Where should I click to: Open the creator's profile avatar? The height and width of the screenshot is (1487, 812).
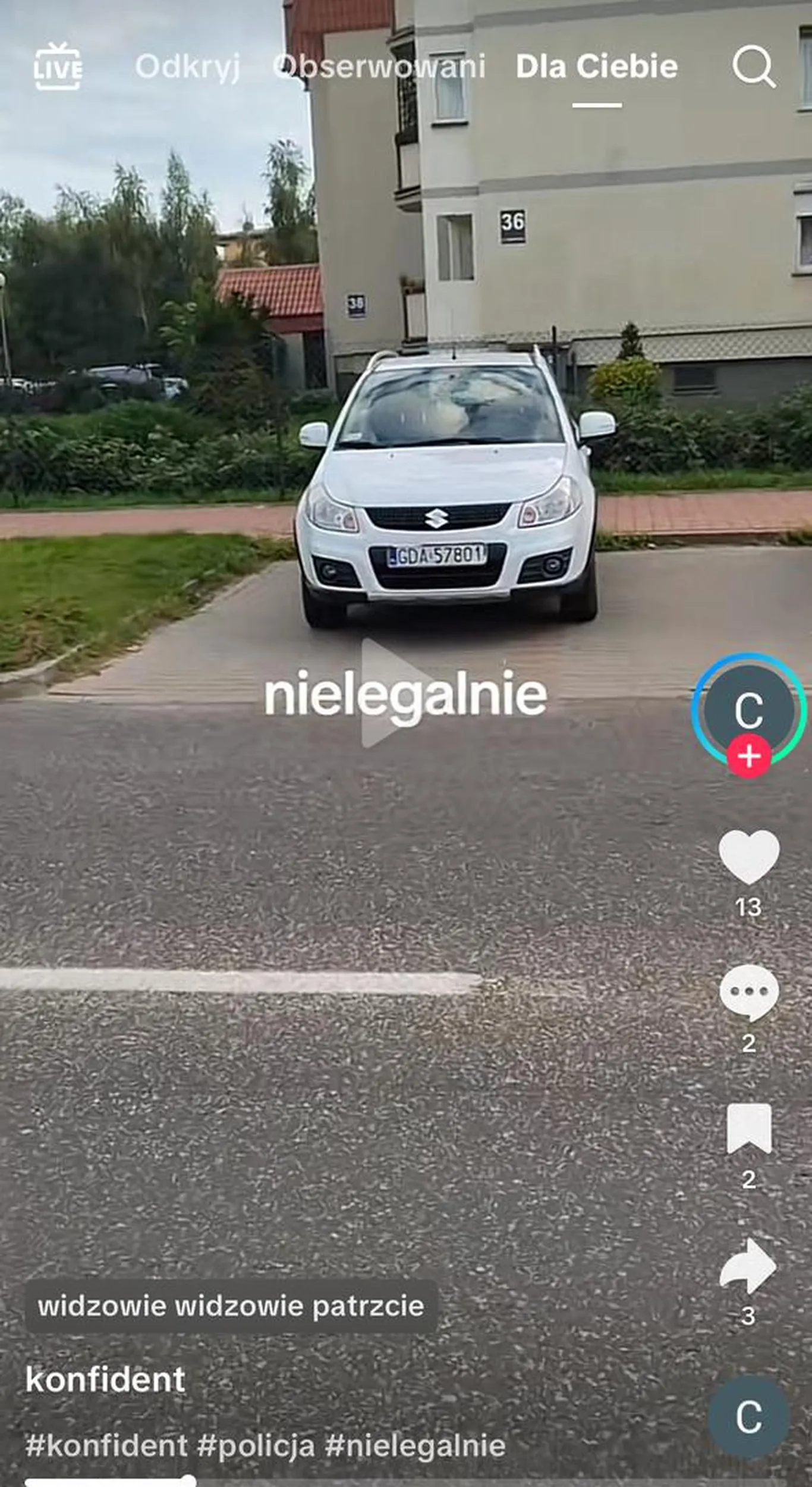748,707
